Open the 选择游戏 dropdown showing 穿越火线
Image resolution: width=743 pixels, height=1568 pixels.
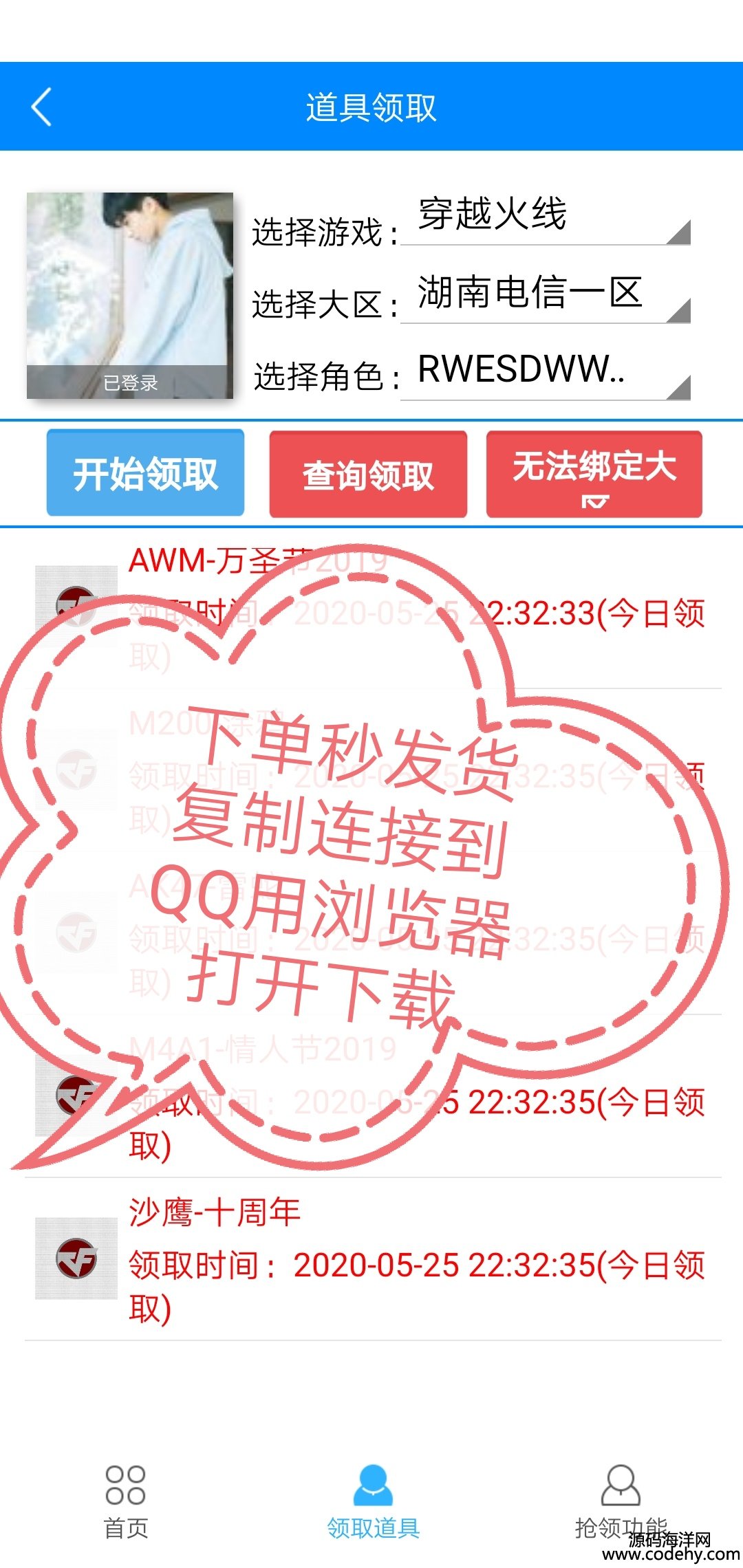(545, 217)
